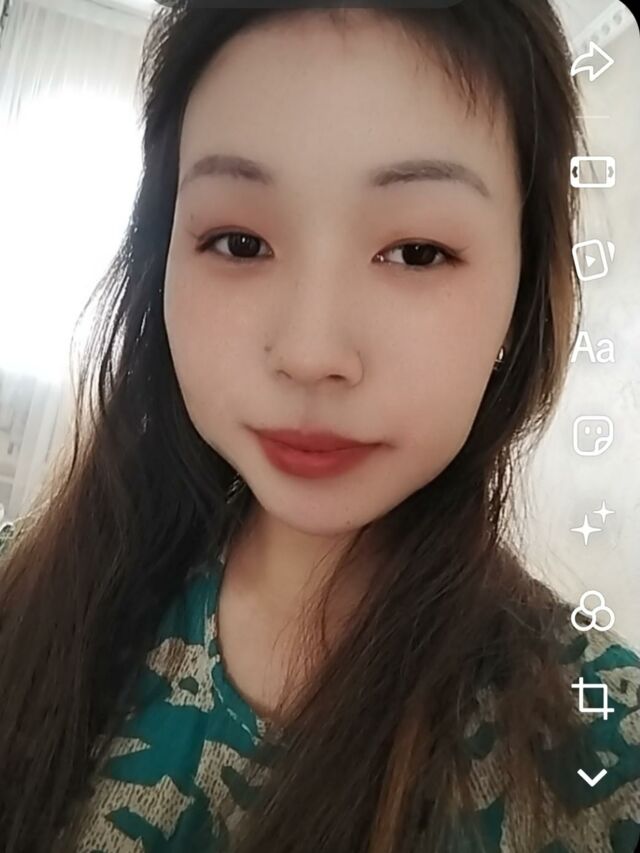
Task: Open the layout flip tool
Action: (x=592, y=172)
